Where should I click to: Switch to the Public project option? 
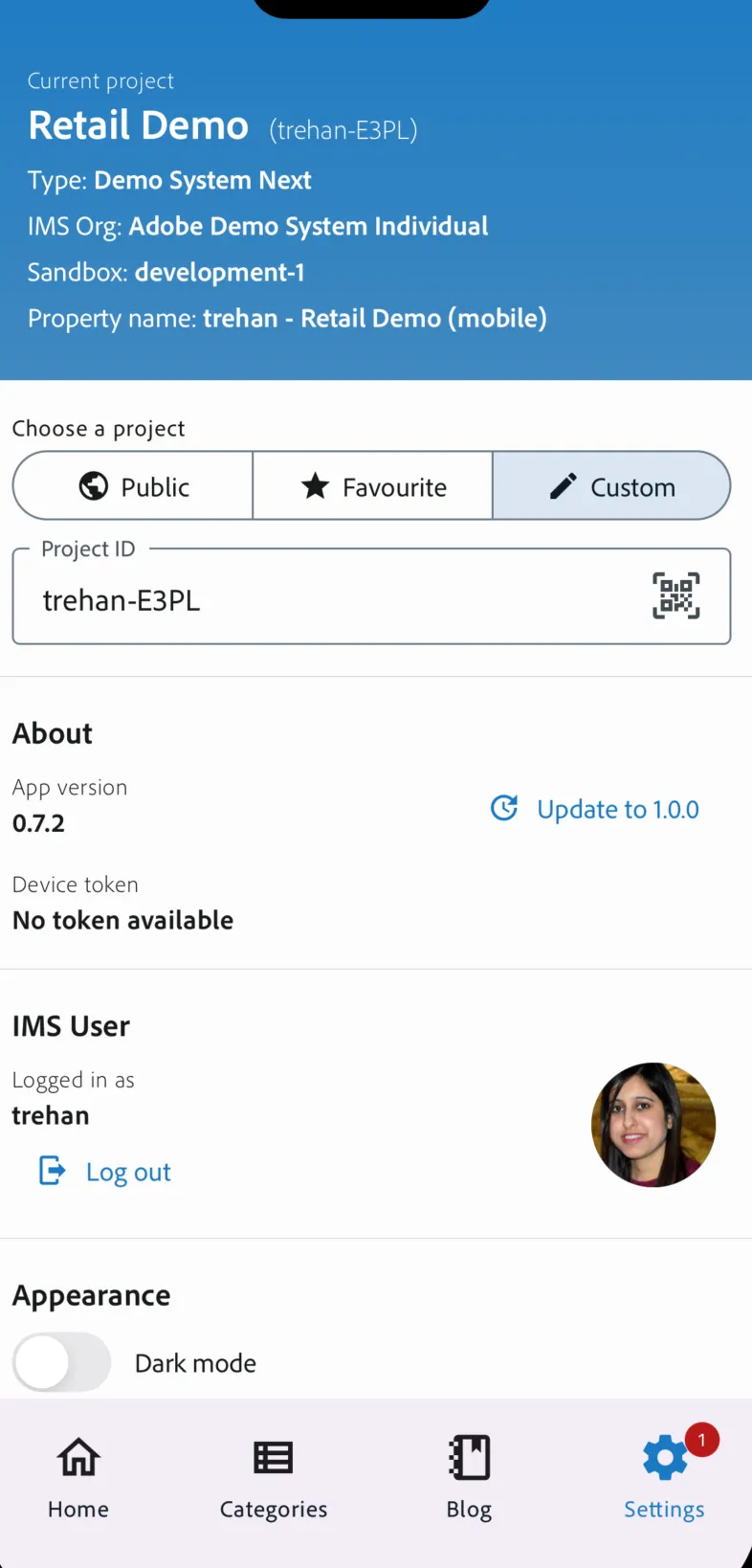[133, 486]
